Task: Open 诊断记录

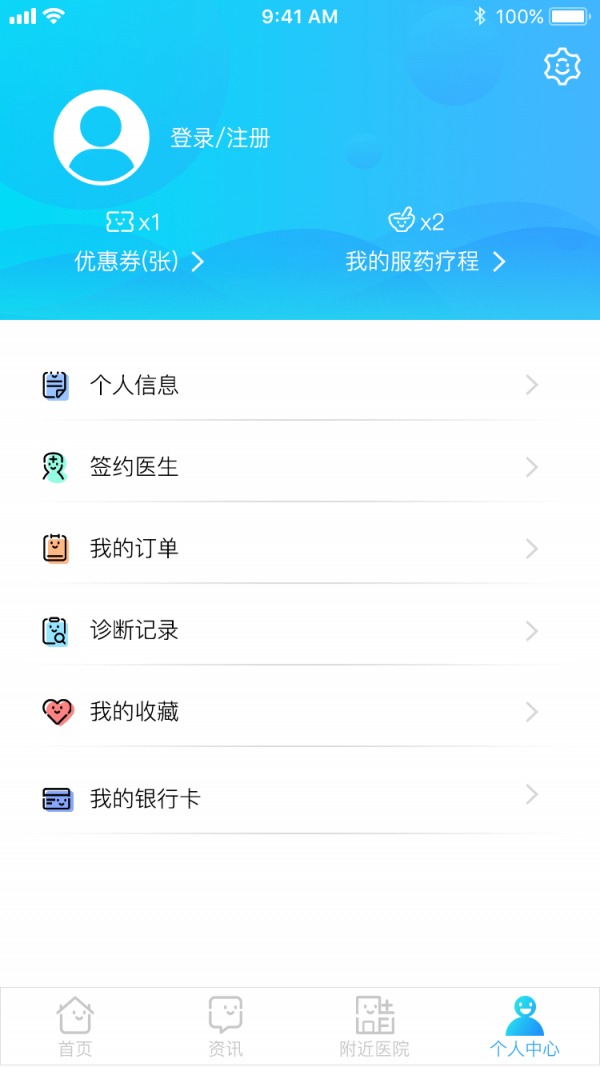Action: pyautogui.click(x=300, y=631)
